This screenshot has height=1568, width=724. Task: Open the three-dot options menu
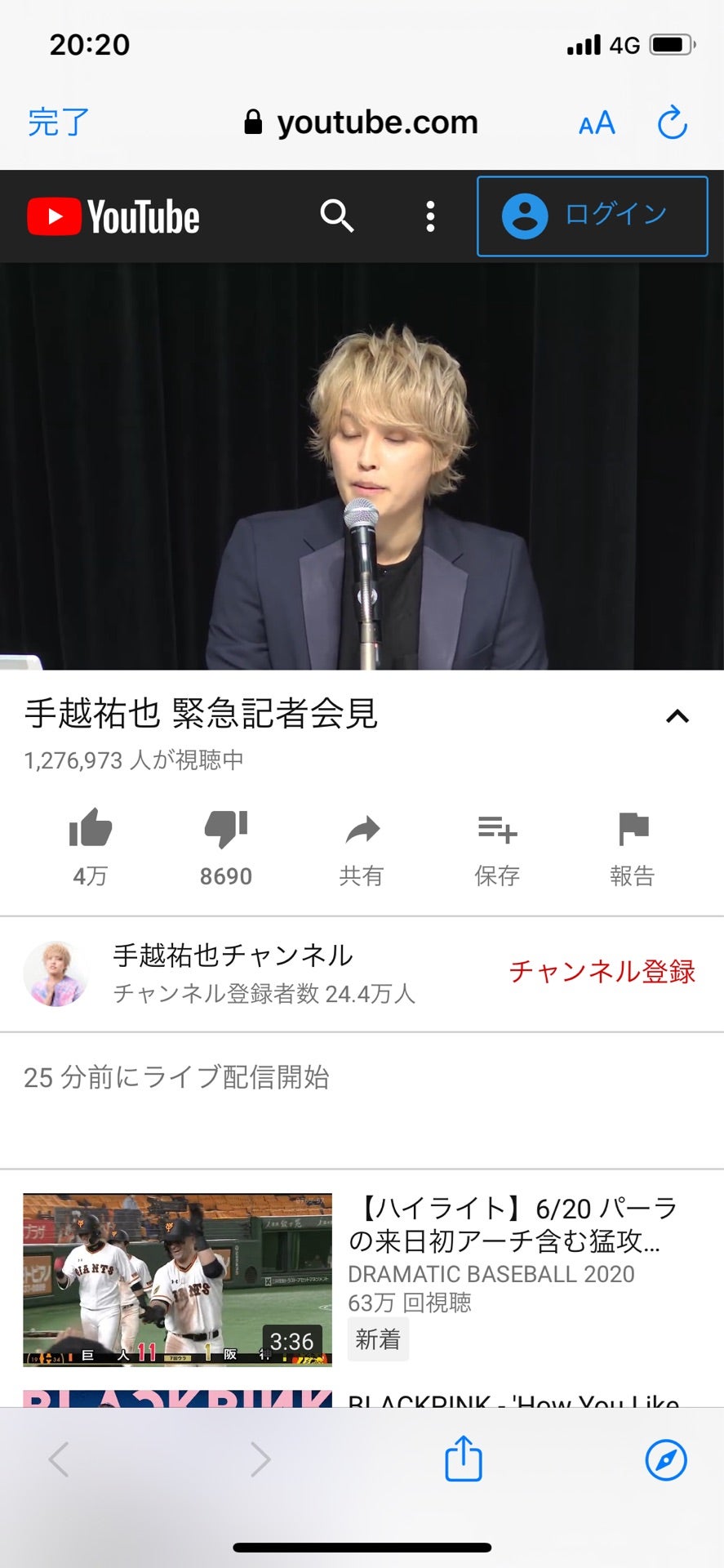(430, 216)
